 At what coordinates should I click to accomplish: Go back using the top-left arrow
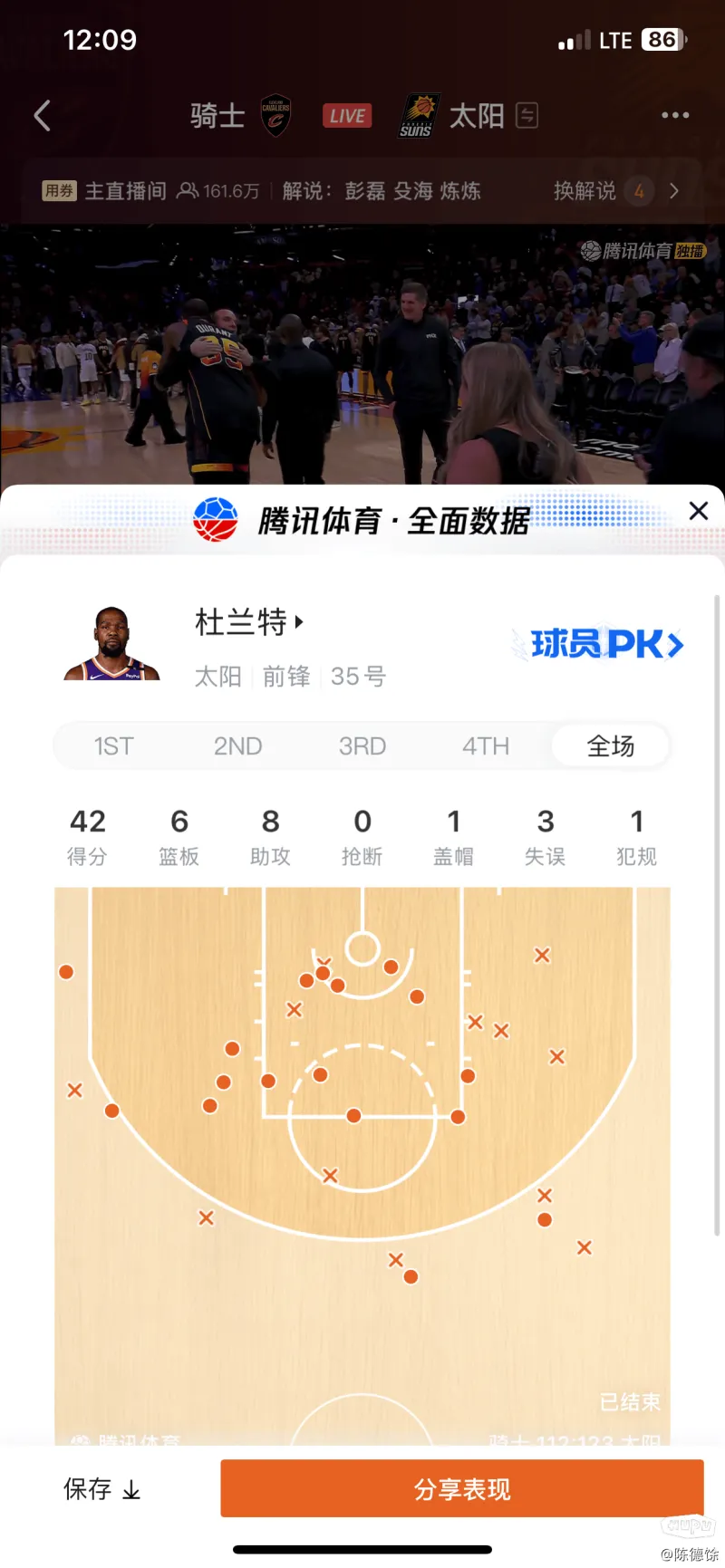pos(42,115)
